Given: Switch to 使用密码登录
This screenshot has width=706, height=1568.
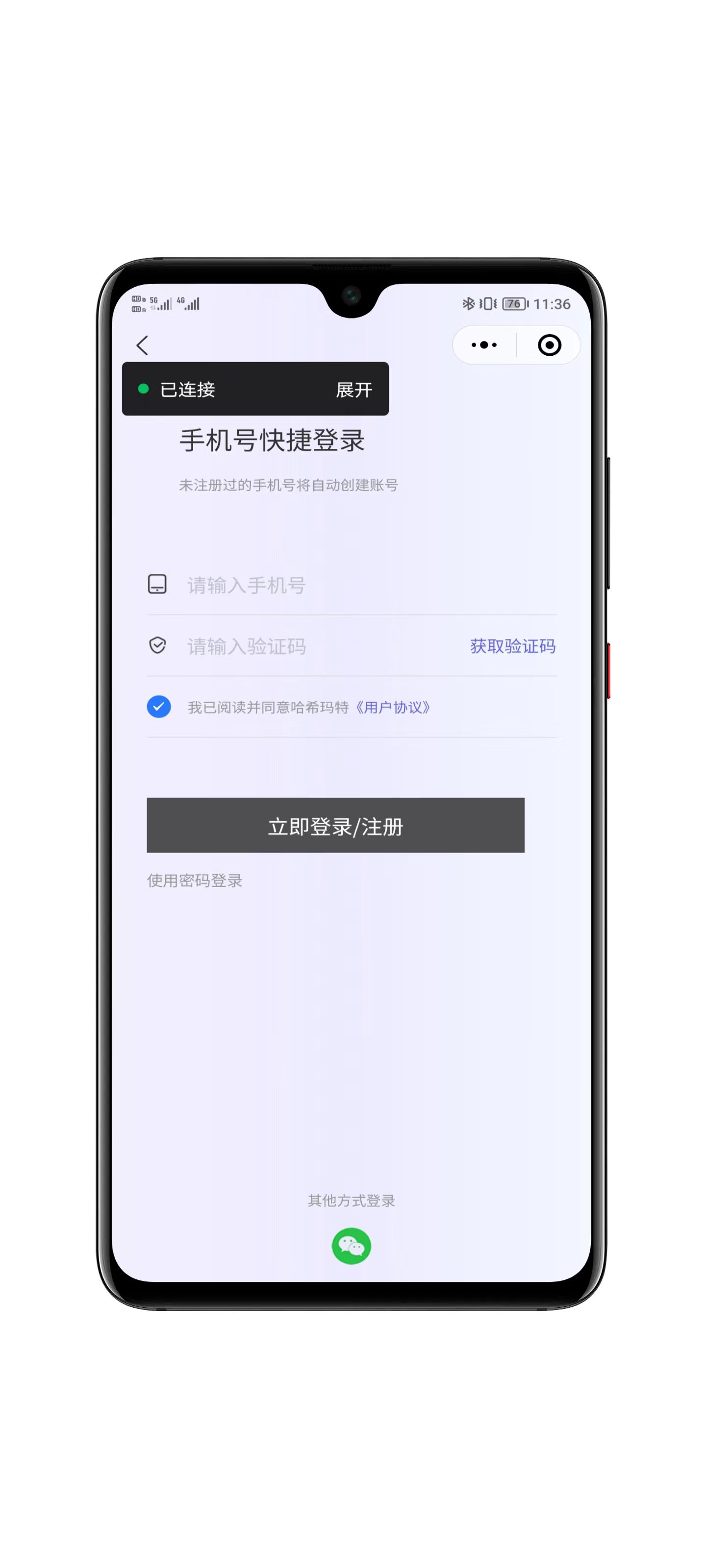Looking at the screenshot, I should 194,880.
